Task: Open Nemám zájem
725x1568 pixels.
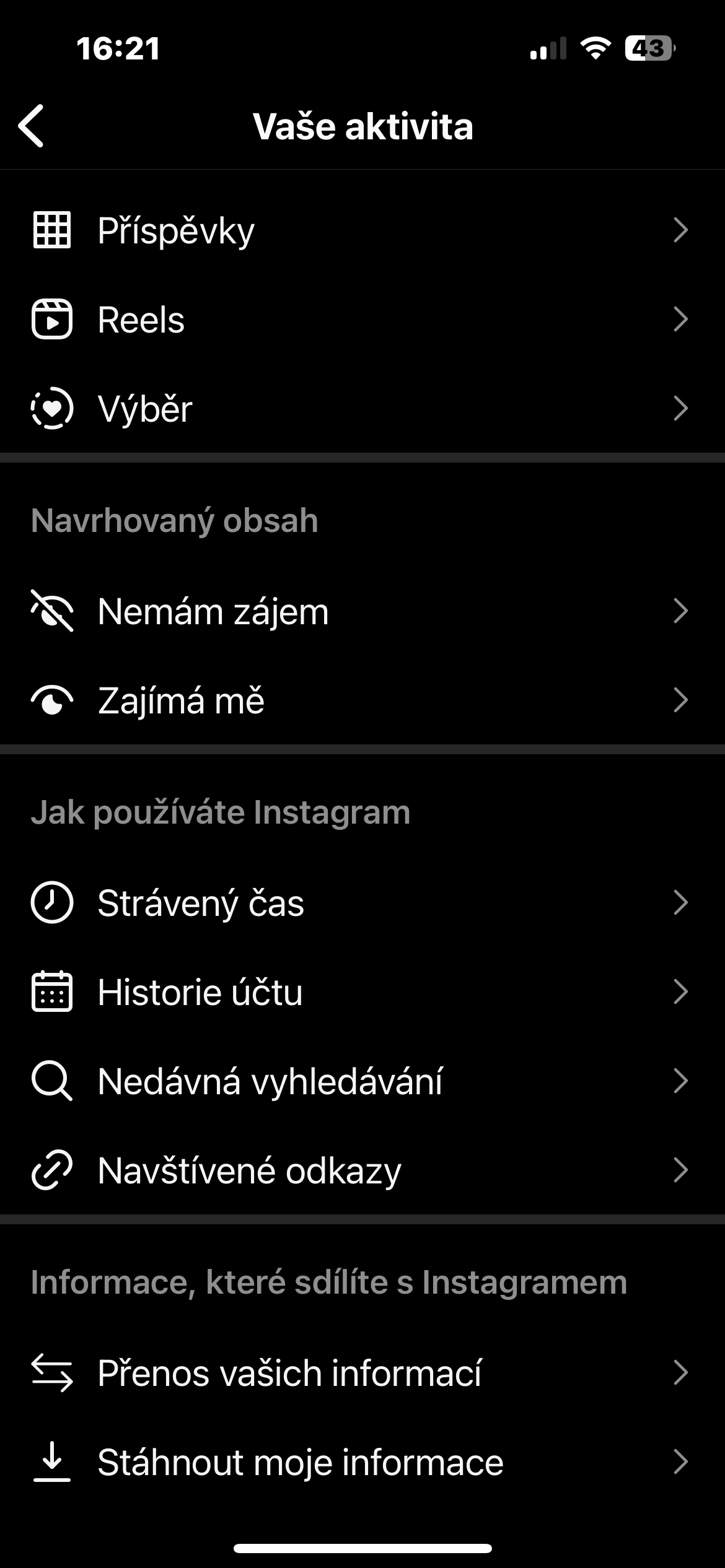Action: [x=362, y=612]
